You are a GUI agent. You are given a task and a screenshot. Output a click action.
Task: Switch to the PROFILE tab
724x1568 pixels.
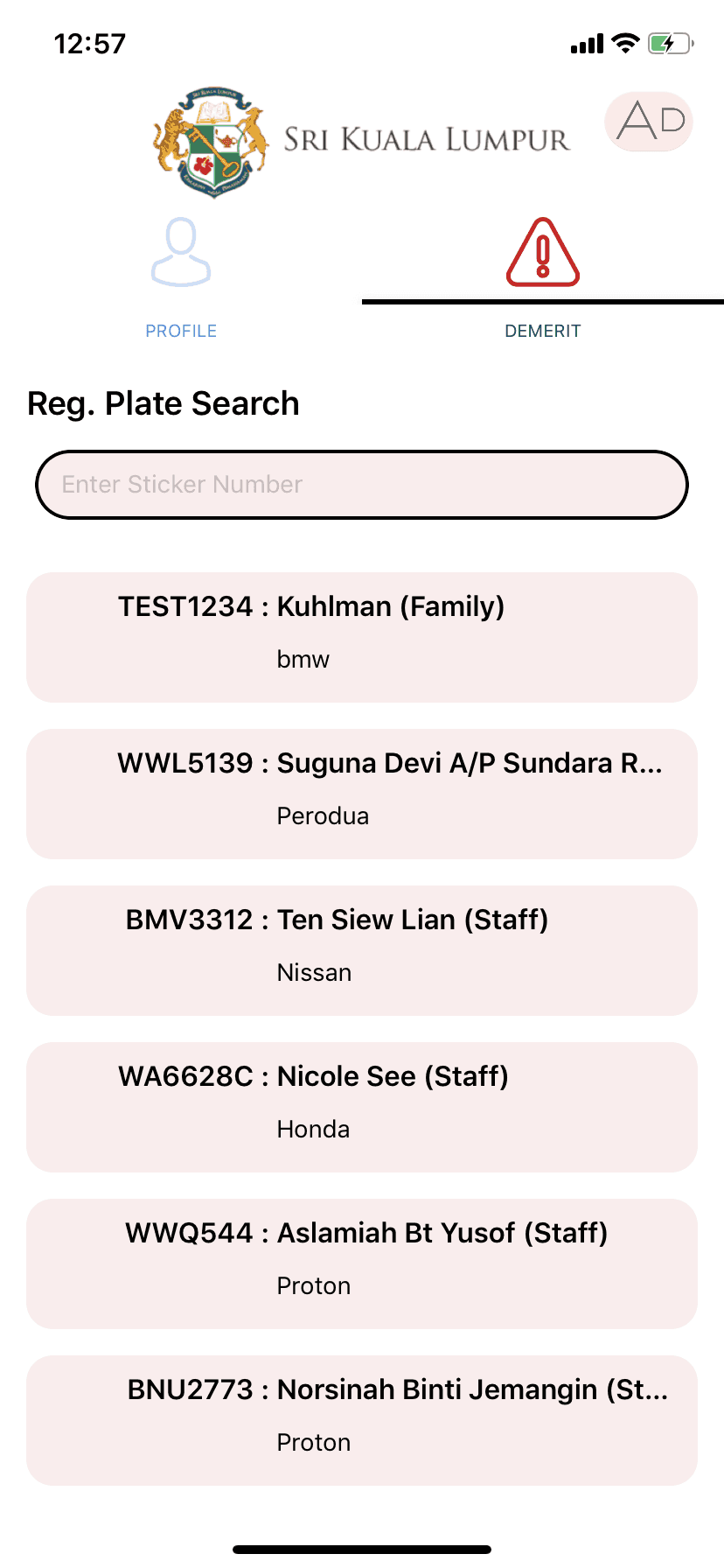[x=181, y=331]
